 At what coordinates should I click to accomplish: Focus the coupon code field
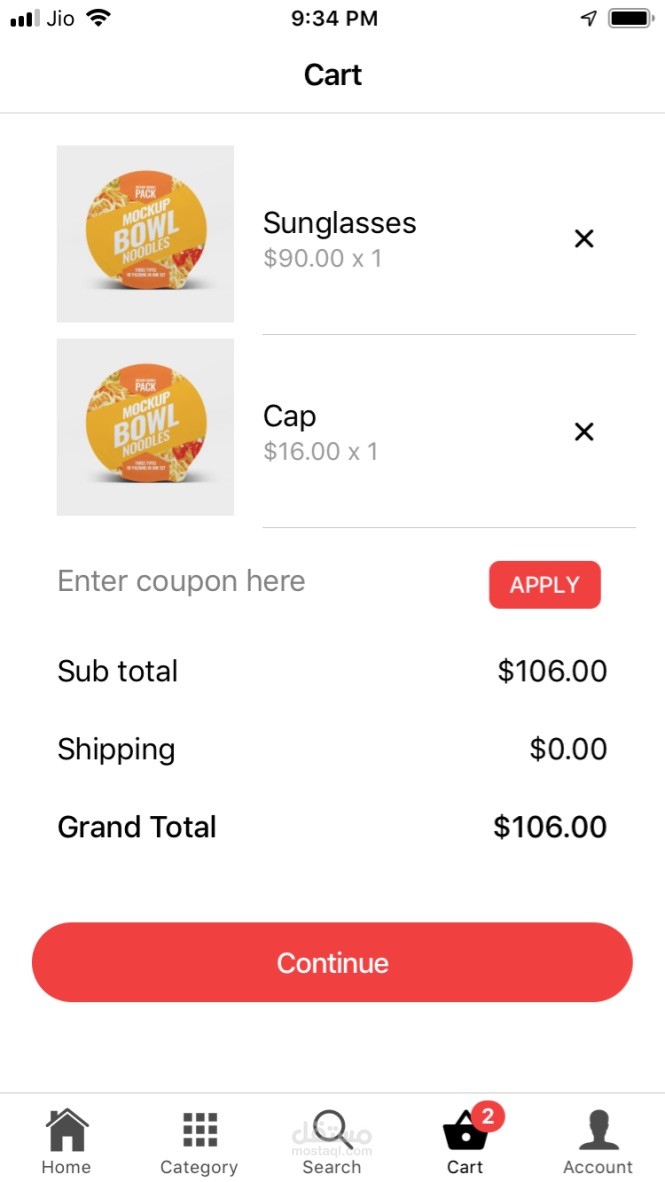click(x=250, y=582)
